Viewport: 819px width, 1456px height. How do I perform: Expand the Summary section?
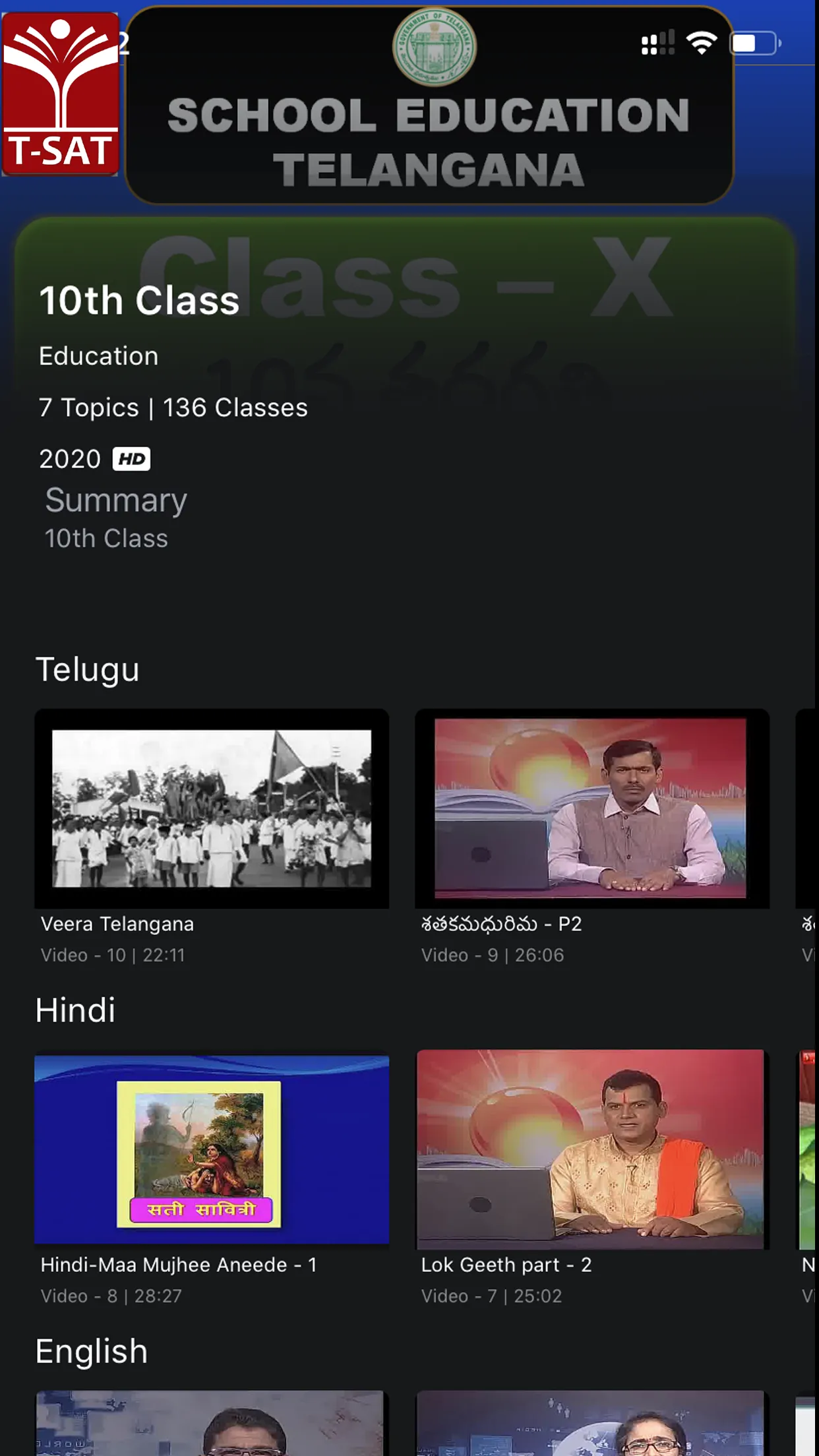coord(116,500)
